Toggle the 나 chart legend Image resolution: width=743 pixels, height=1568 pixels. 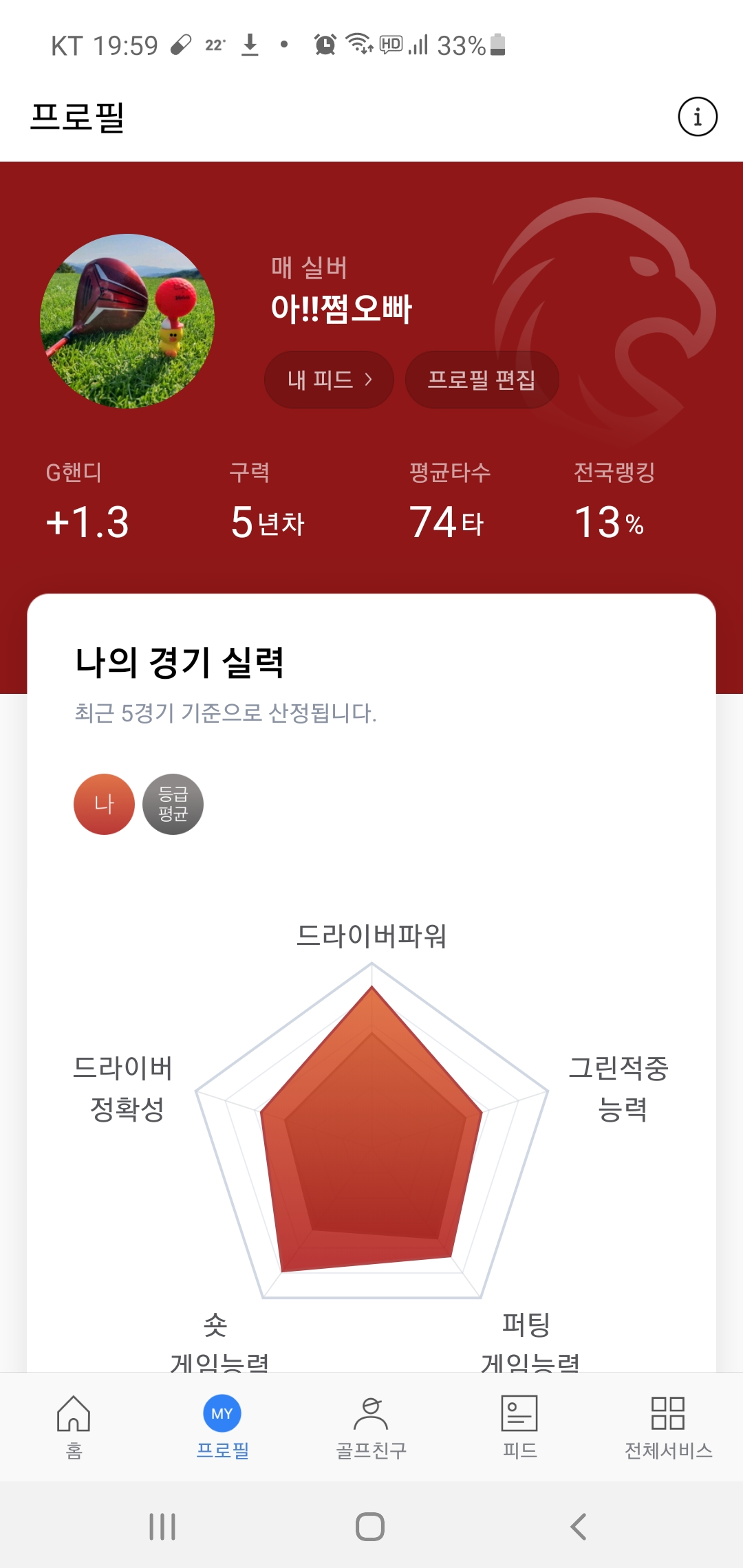coord(104,804)
